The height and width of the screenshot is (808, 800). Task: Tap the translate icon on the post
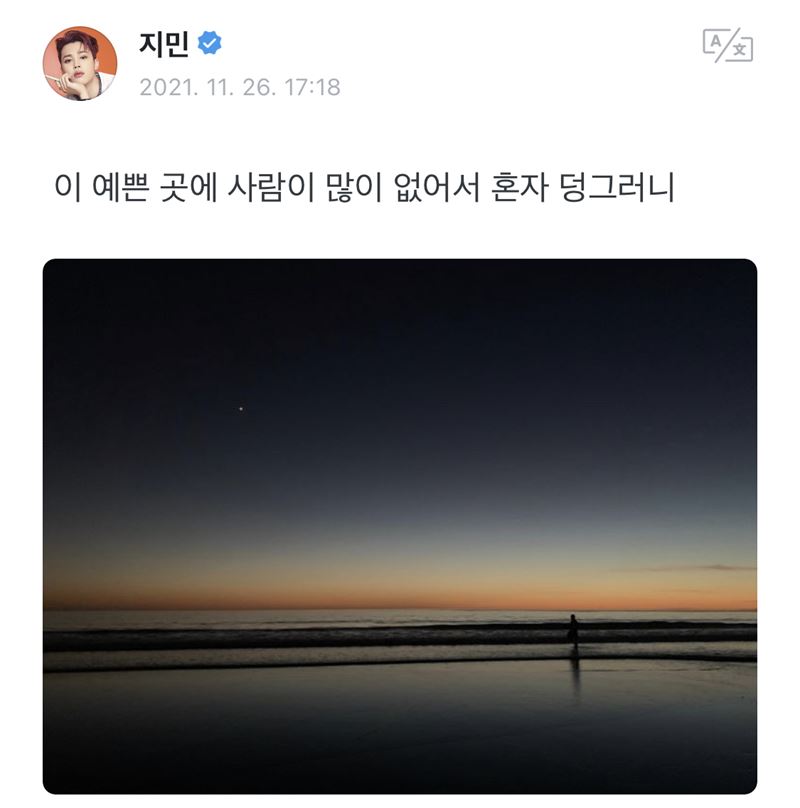[727, 45]
